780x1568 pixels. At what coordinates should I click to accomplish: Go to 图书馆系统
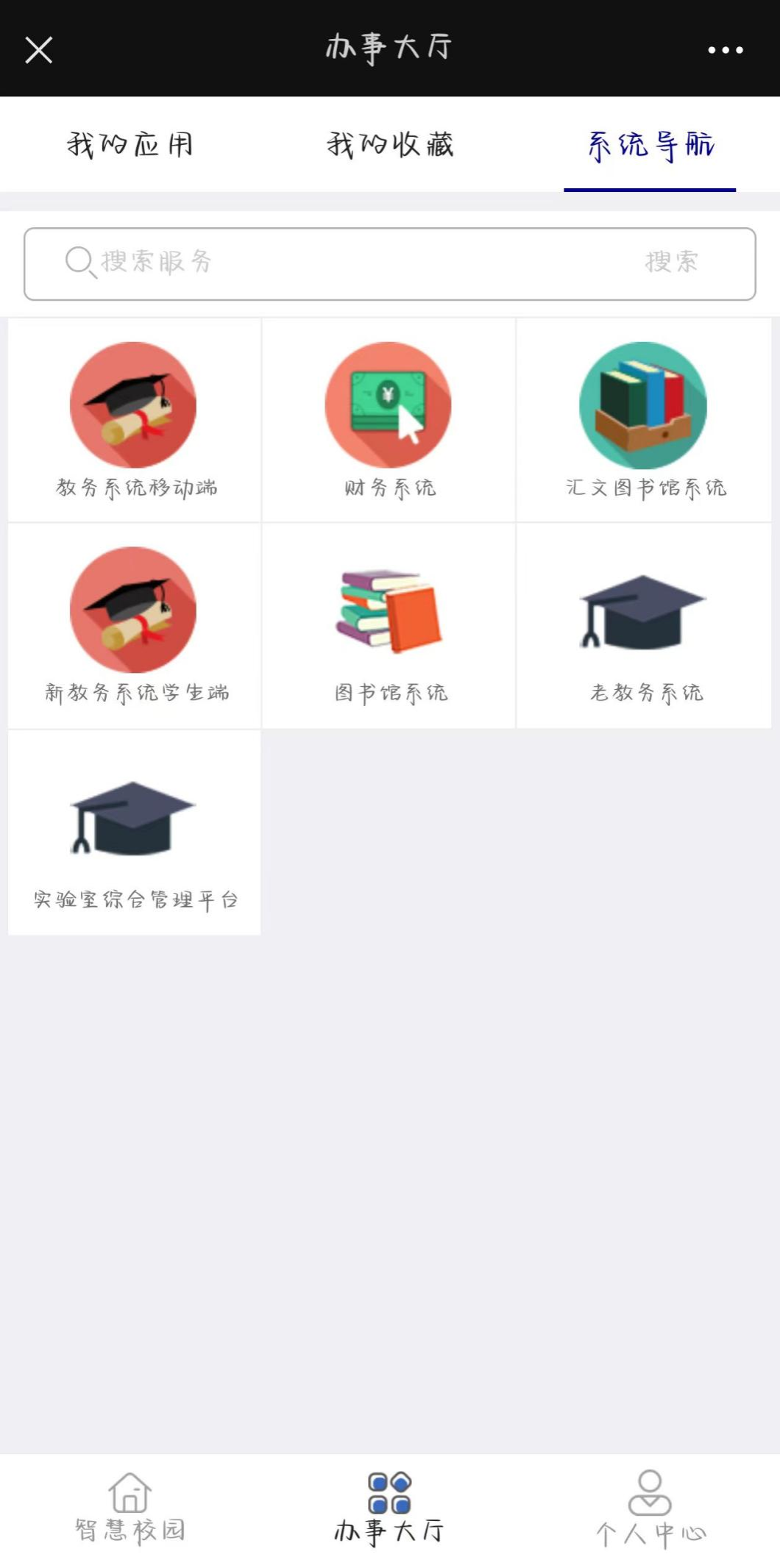(389, 625)
